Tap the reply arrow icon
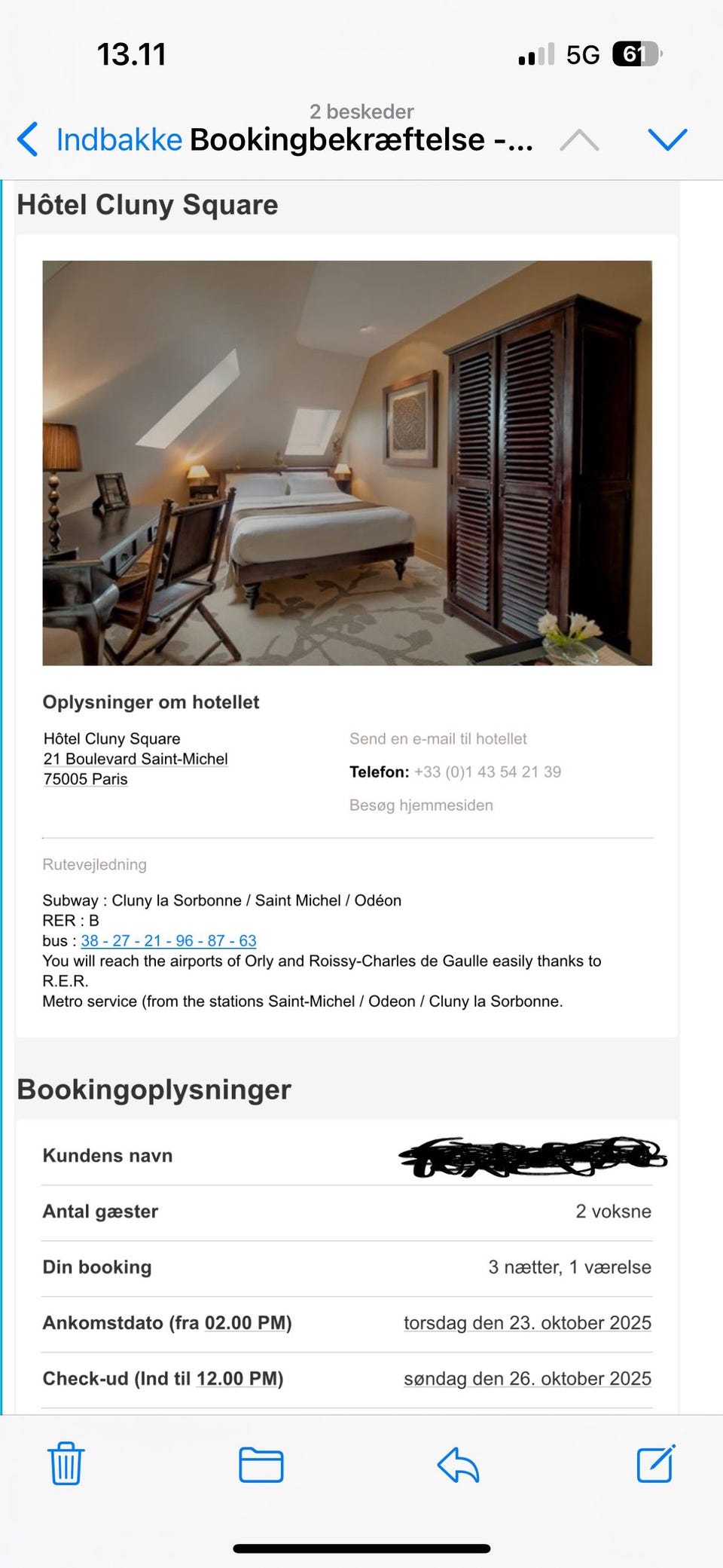Viewport: 723px width, 1568px height. click(458, 1465)
